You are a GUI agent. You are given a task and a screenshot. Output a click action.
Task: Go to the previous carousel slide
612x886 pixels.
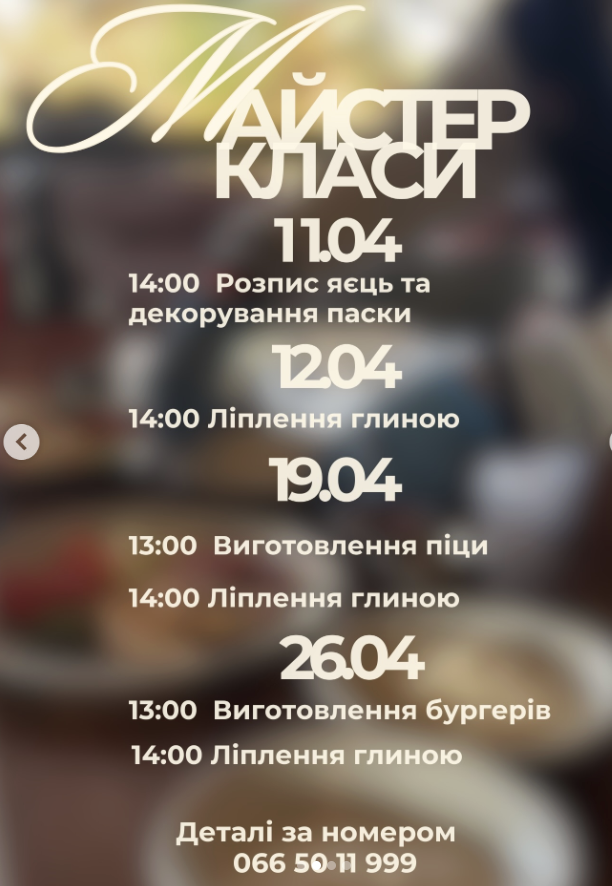[21, 441]
